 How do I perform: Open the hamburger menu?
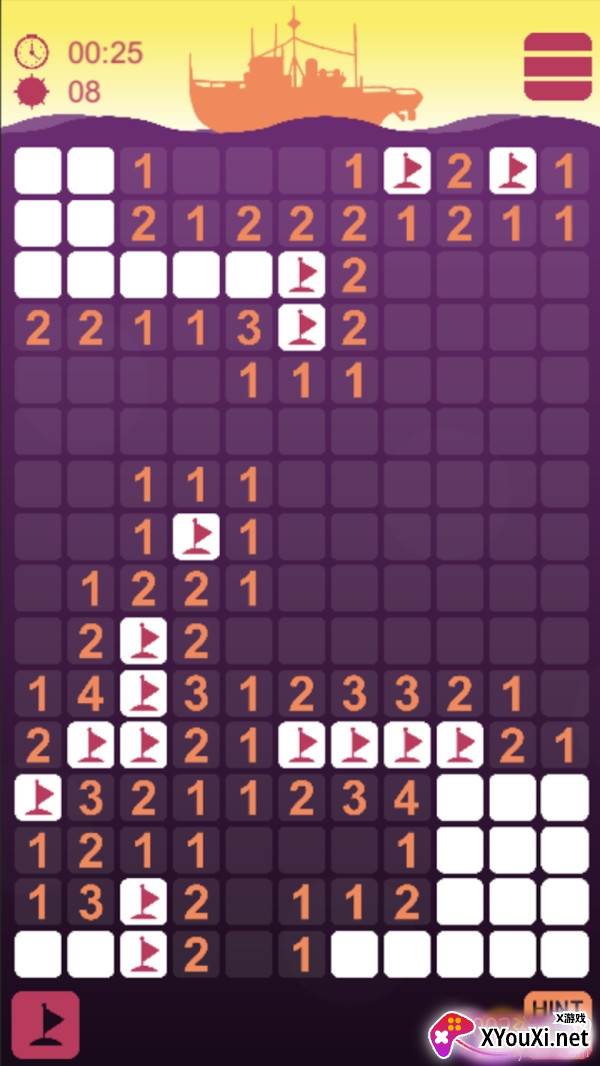tap(558, 67)
